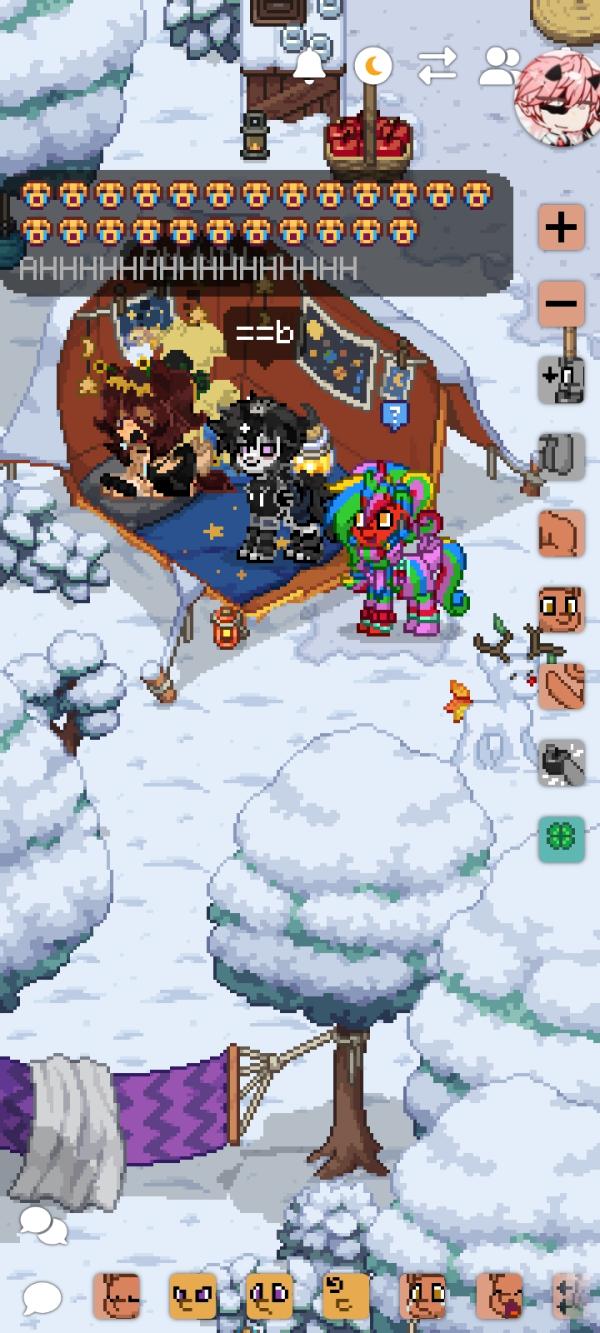Tap the gray folded-item action slot
This screenshot has height=1333, width=600.
click(x=561, y=457)
